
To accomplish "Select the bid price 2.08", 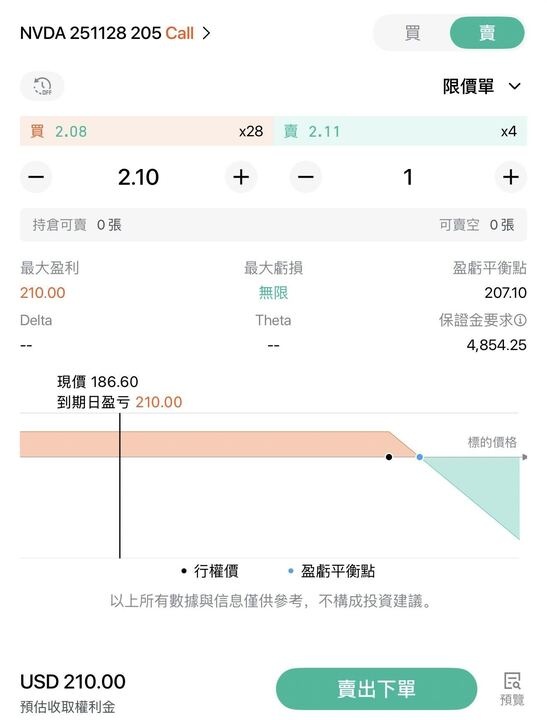I will pos(147,131).
